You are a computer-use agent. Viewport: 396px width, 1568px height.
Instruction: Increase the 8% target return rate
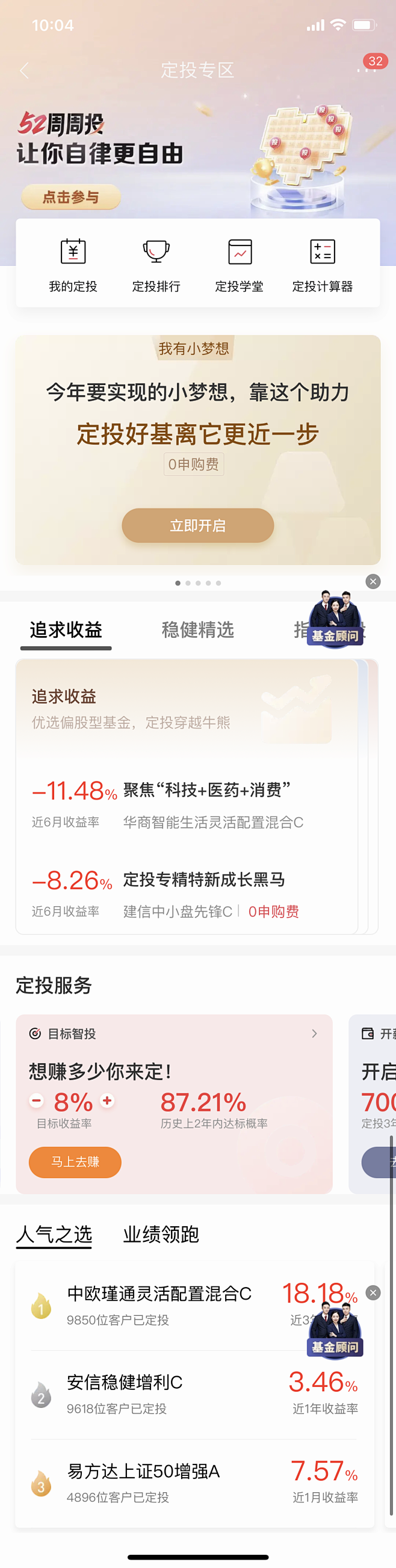(x=107, y=1100)
